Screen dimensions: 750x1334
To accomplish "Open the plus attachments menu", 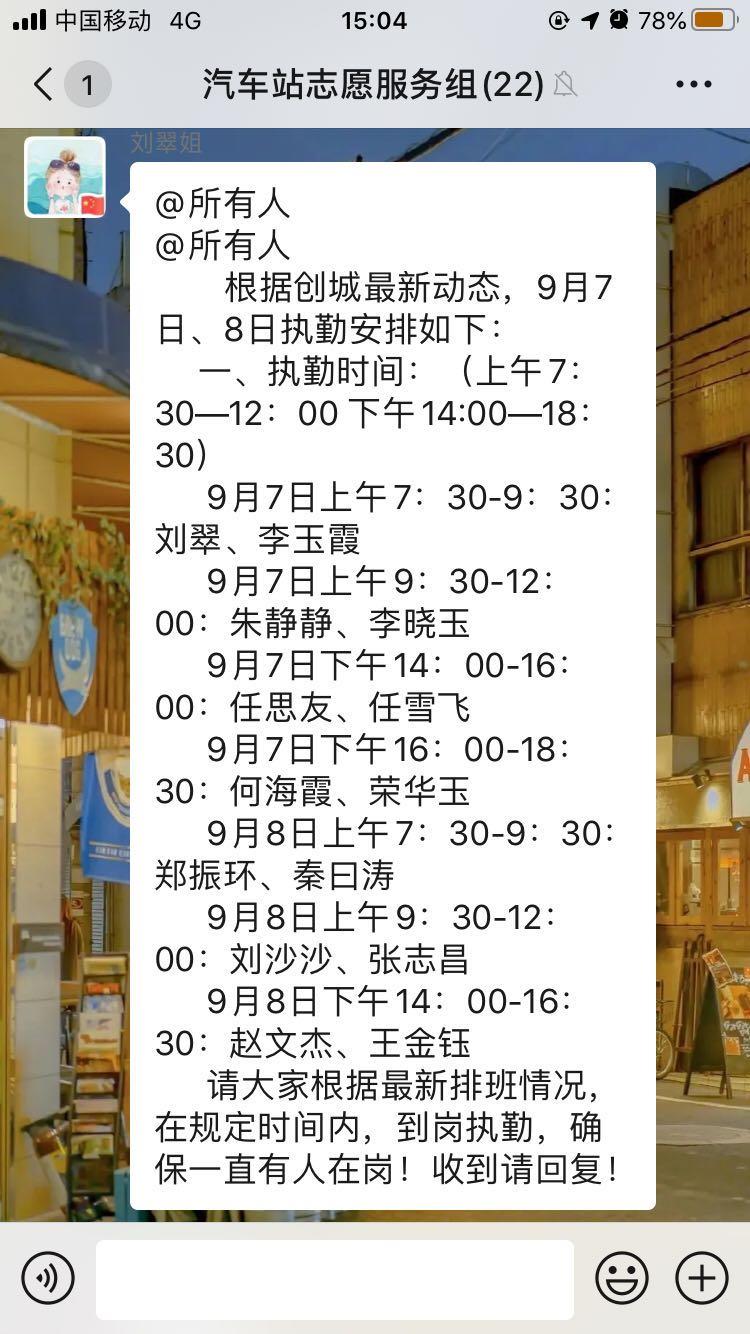I will (702, 1278).
